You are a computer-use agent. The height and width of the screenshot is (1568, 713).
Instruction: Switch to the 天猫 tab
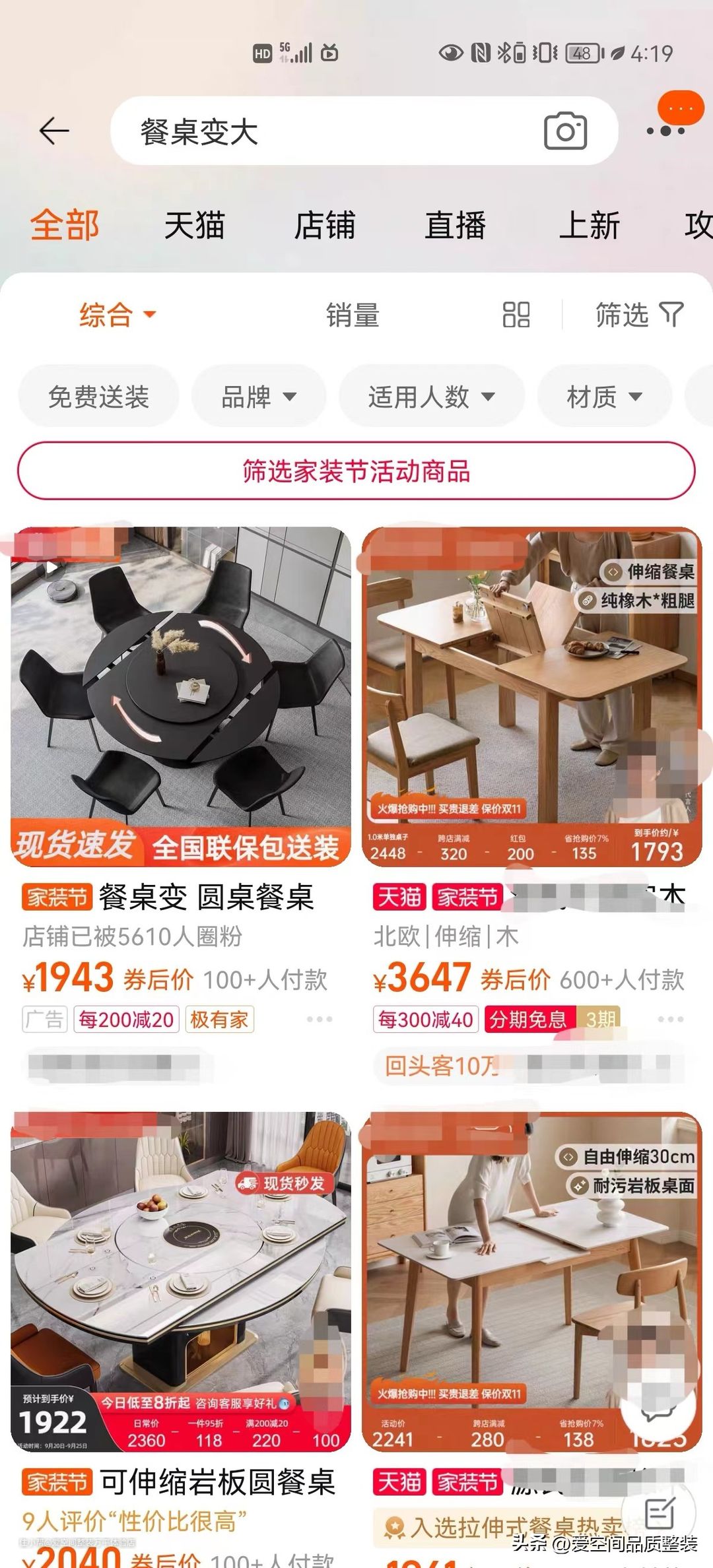(x=194, y=226)
